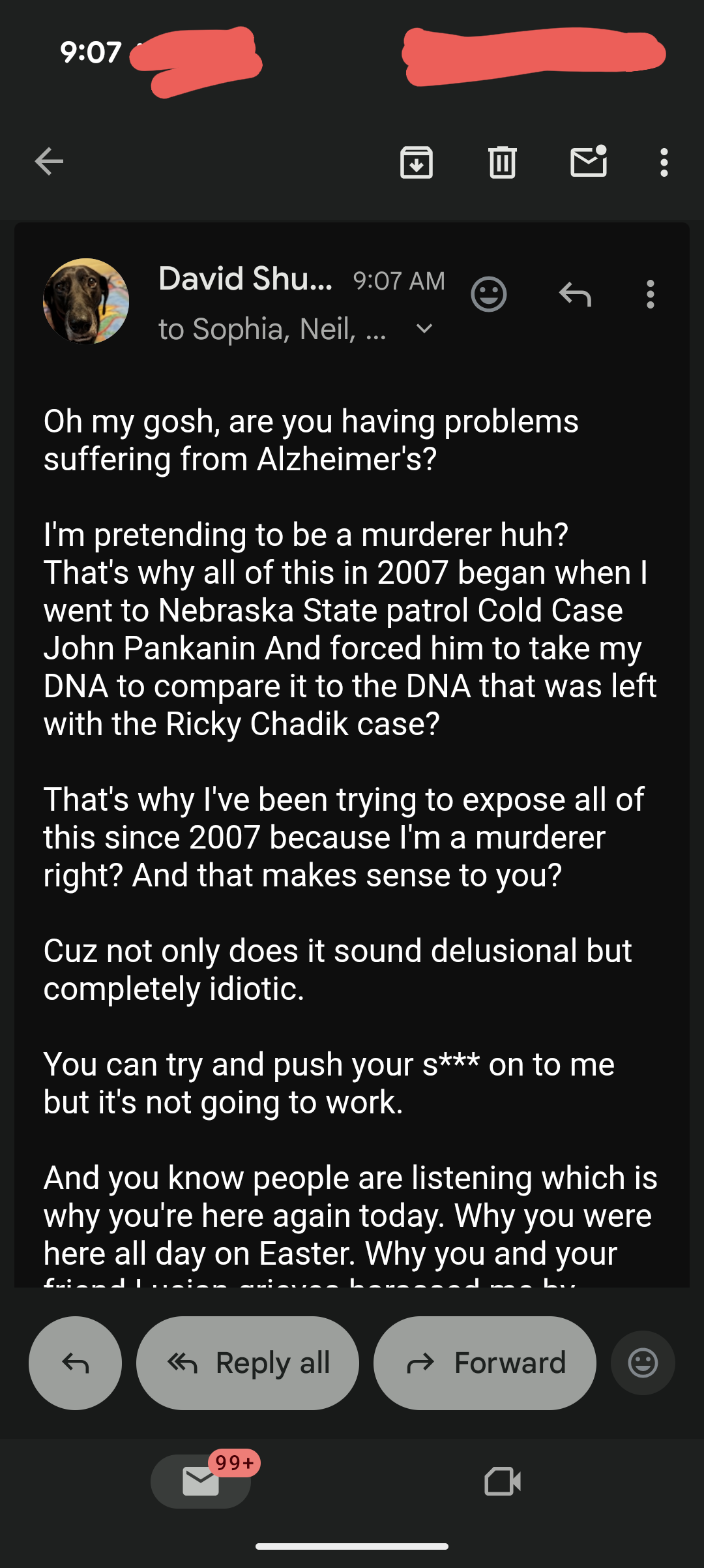
Task: Tap the emoji button beside Forward
Action: tap(643, 1363)
